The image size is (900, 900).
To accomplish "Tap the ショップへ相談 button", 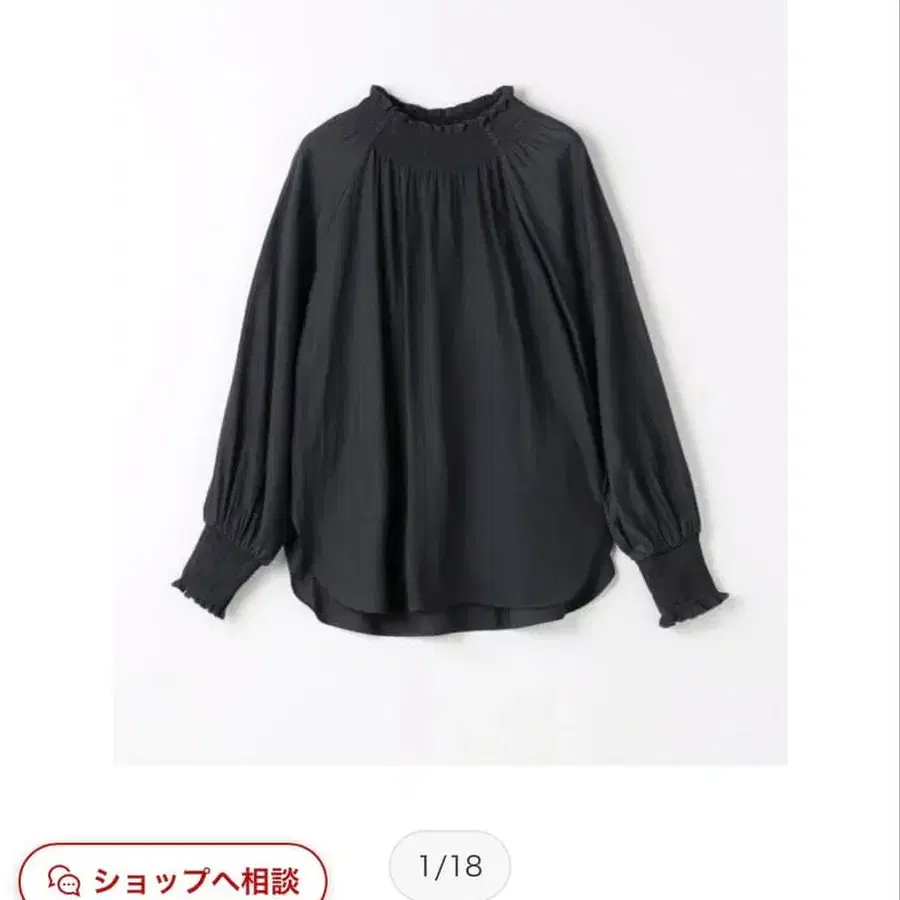I will 174,879.
